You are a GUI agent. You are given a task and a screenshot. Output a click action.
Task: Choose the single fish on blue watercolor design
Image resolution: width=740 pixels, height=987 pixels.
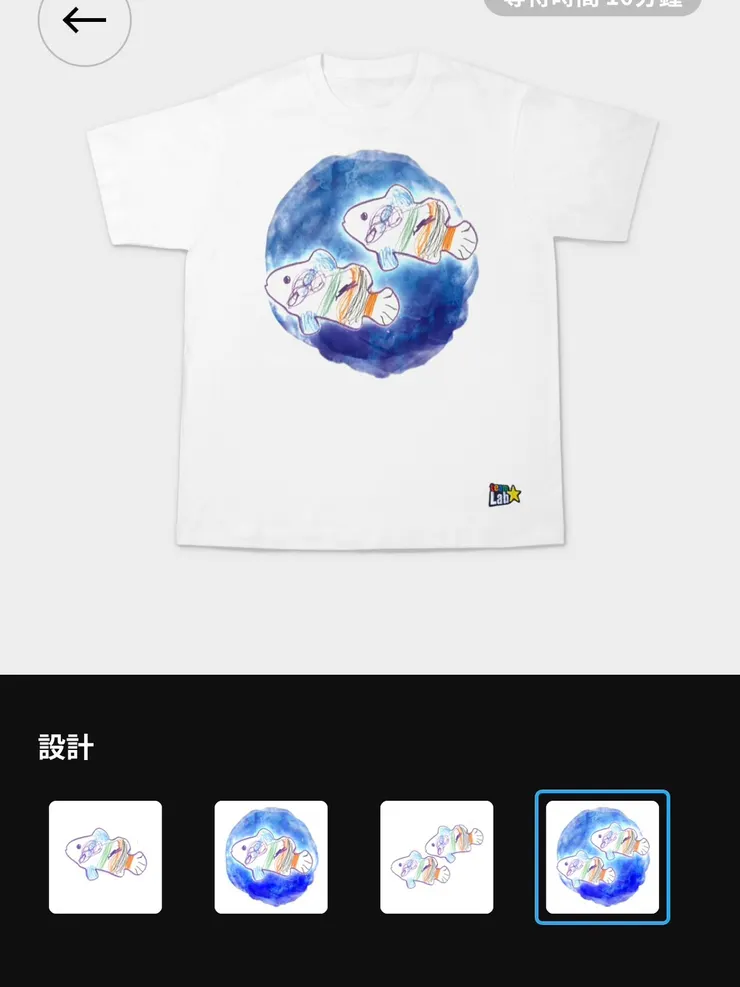click(271, 857)
